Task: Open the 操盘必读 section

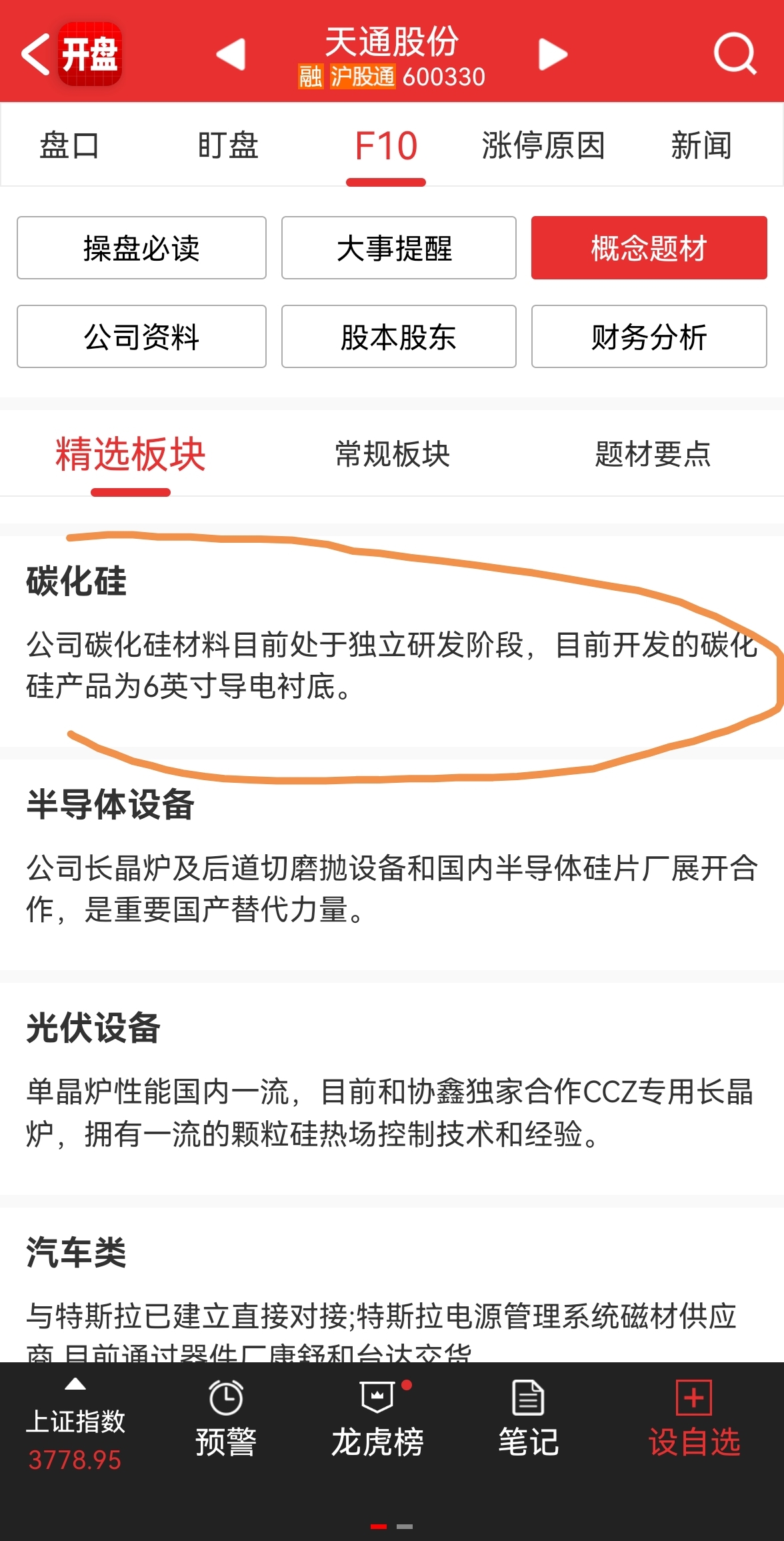Action: coord(141,248)
